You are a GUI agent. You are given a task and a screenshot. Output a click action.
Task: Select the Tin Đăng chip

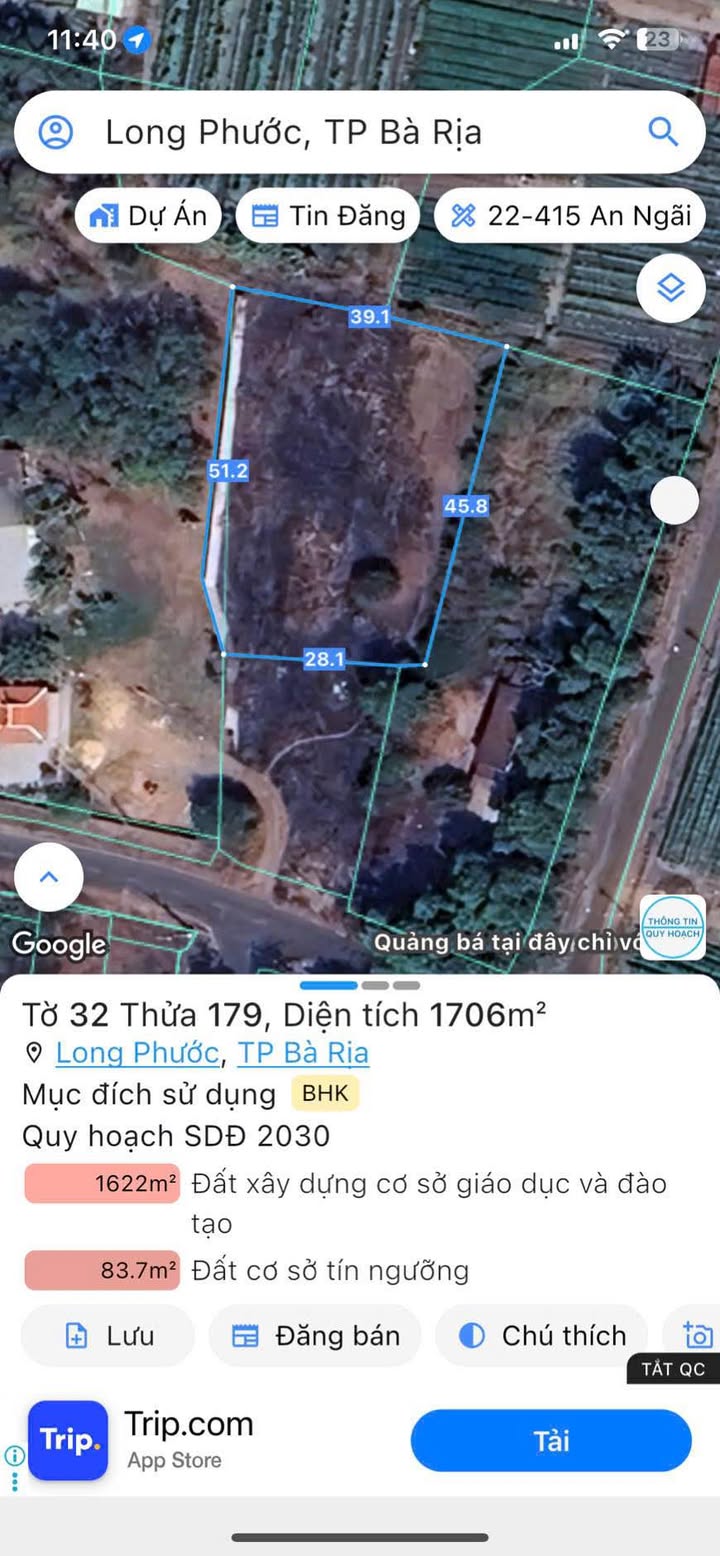328,215
